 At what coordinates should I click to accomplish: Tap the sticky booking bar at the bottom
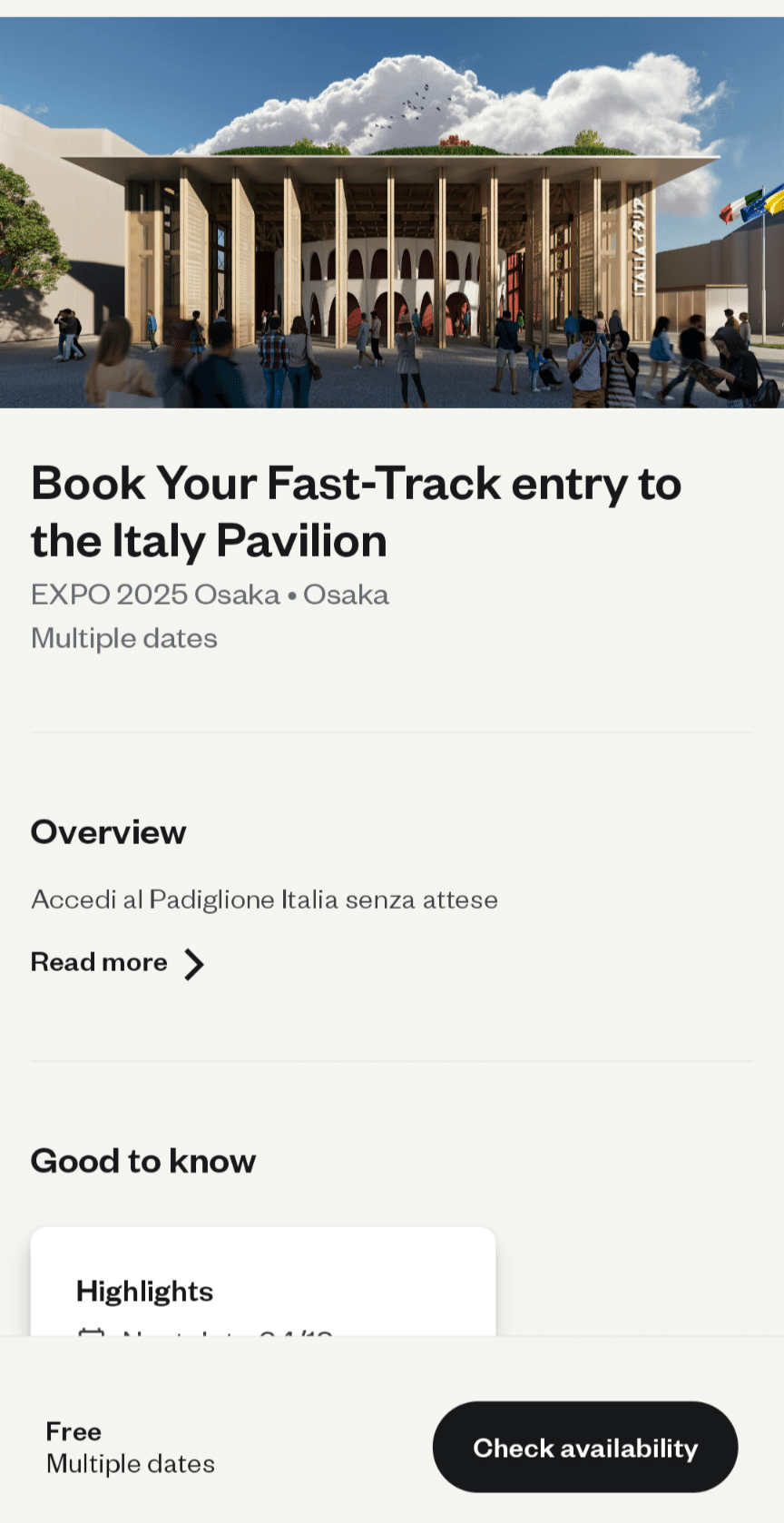[x=392, y=1448]
